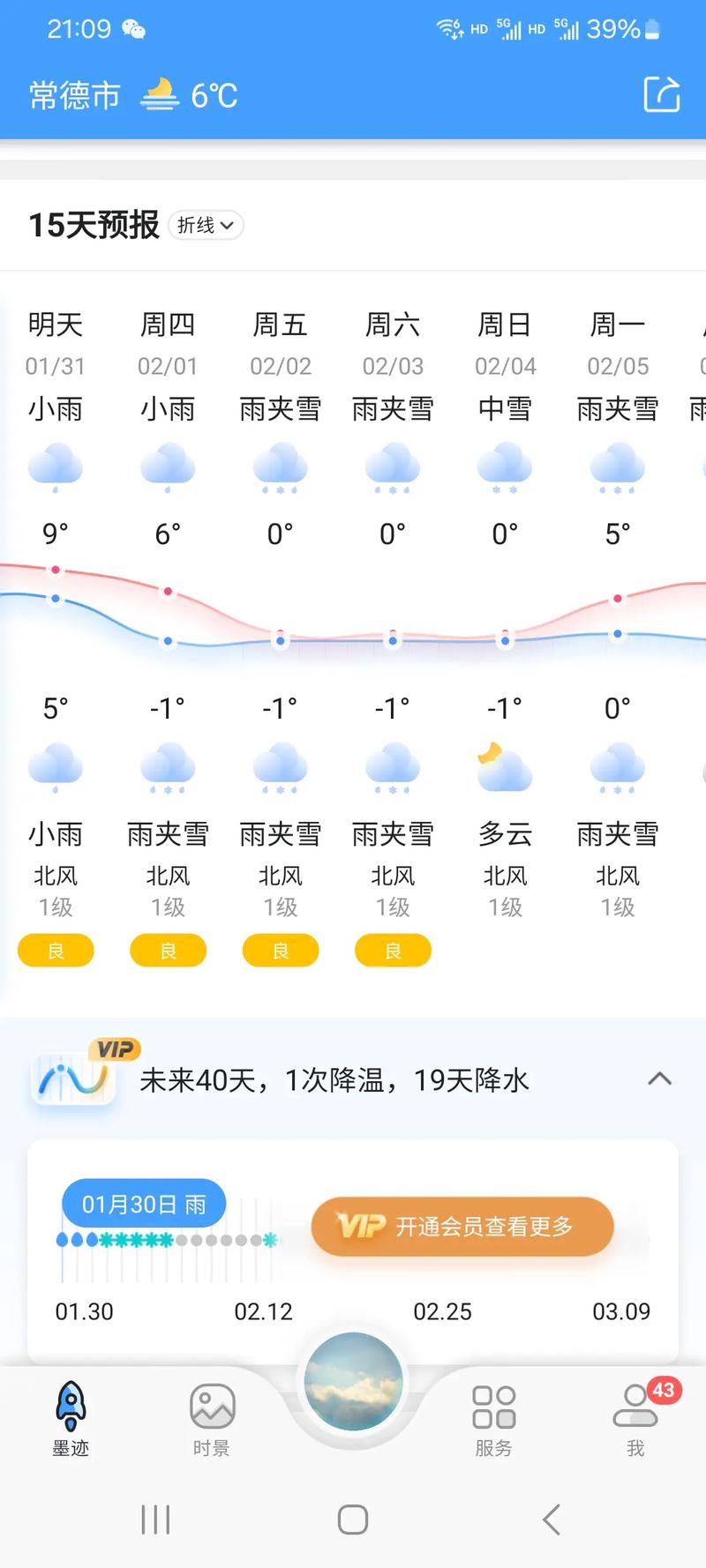Tap the 常德市 city name
The image size is (706, 1568).
pyautogui.click(x=74, y=95)
